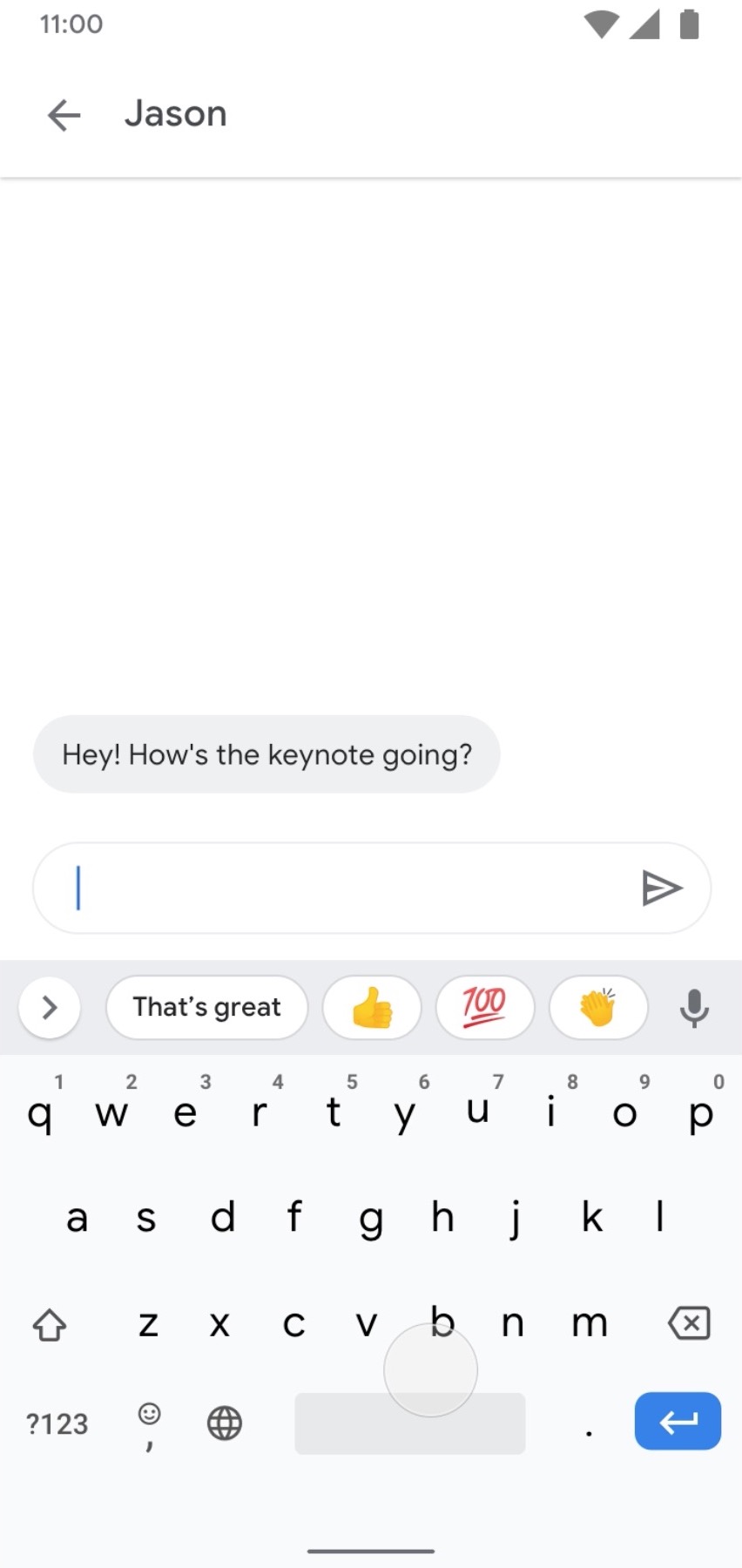Image resolution: width=742 pixels, height=1568 pixels.
Task: Tap the received message bubble from Jason
Action: click(x=266, y=754)
